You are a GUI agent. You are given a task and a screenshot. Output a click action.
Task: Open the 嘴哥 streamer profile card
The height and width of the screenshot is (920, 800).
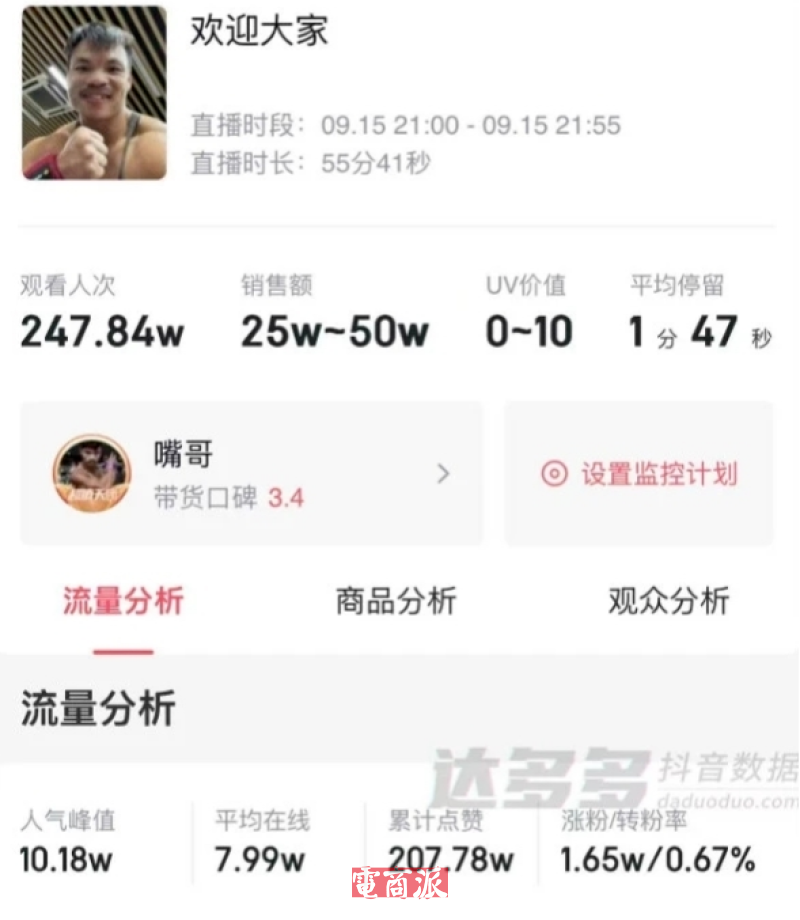(250, 474)
